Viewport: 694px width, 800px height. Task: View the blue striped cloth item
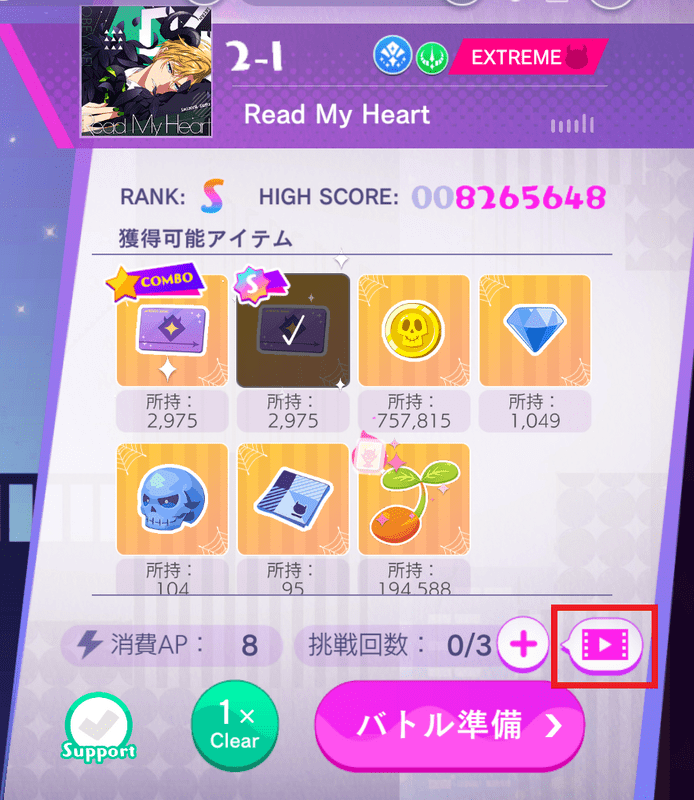pos(293,499)
